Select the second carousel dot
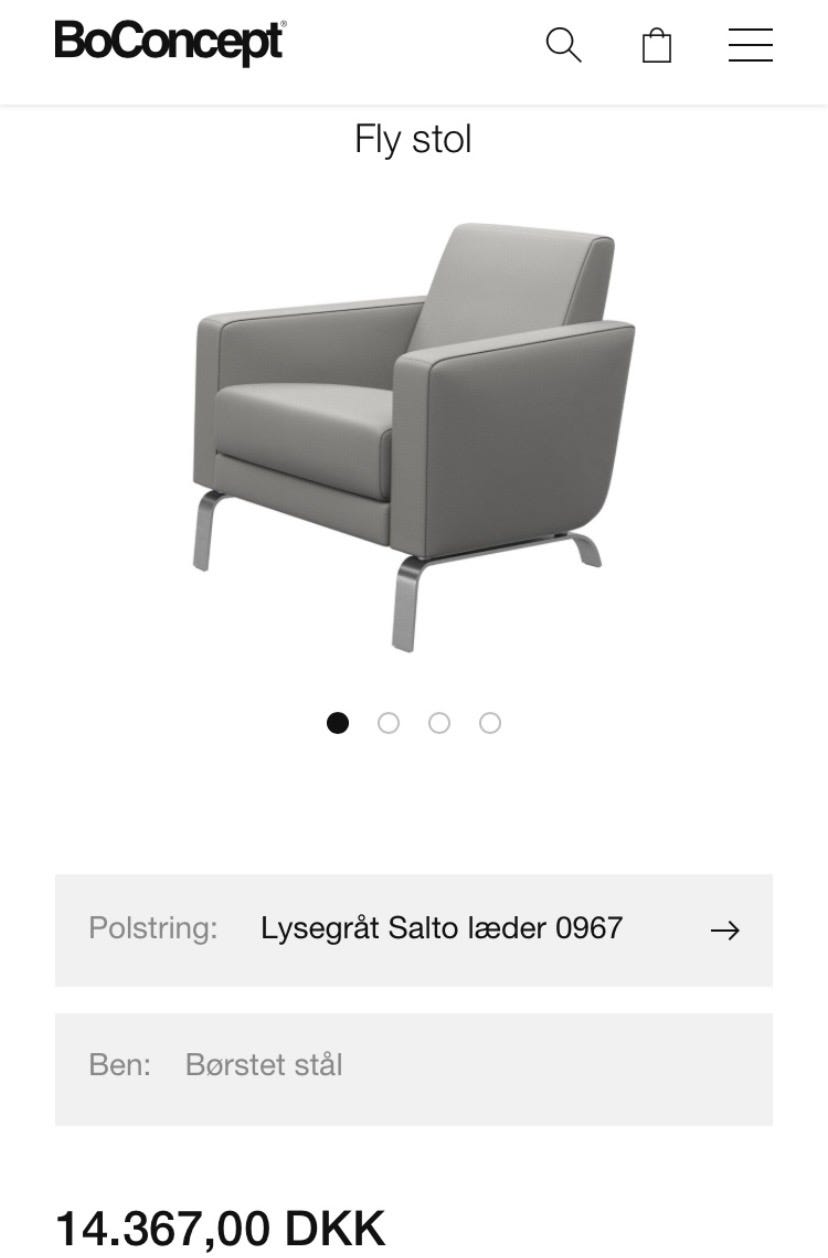Viewport: 828px width, 1258px height. click(x=389, y=721)
